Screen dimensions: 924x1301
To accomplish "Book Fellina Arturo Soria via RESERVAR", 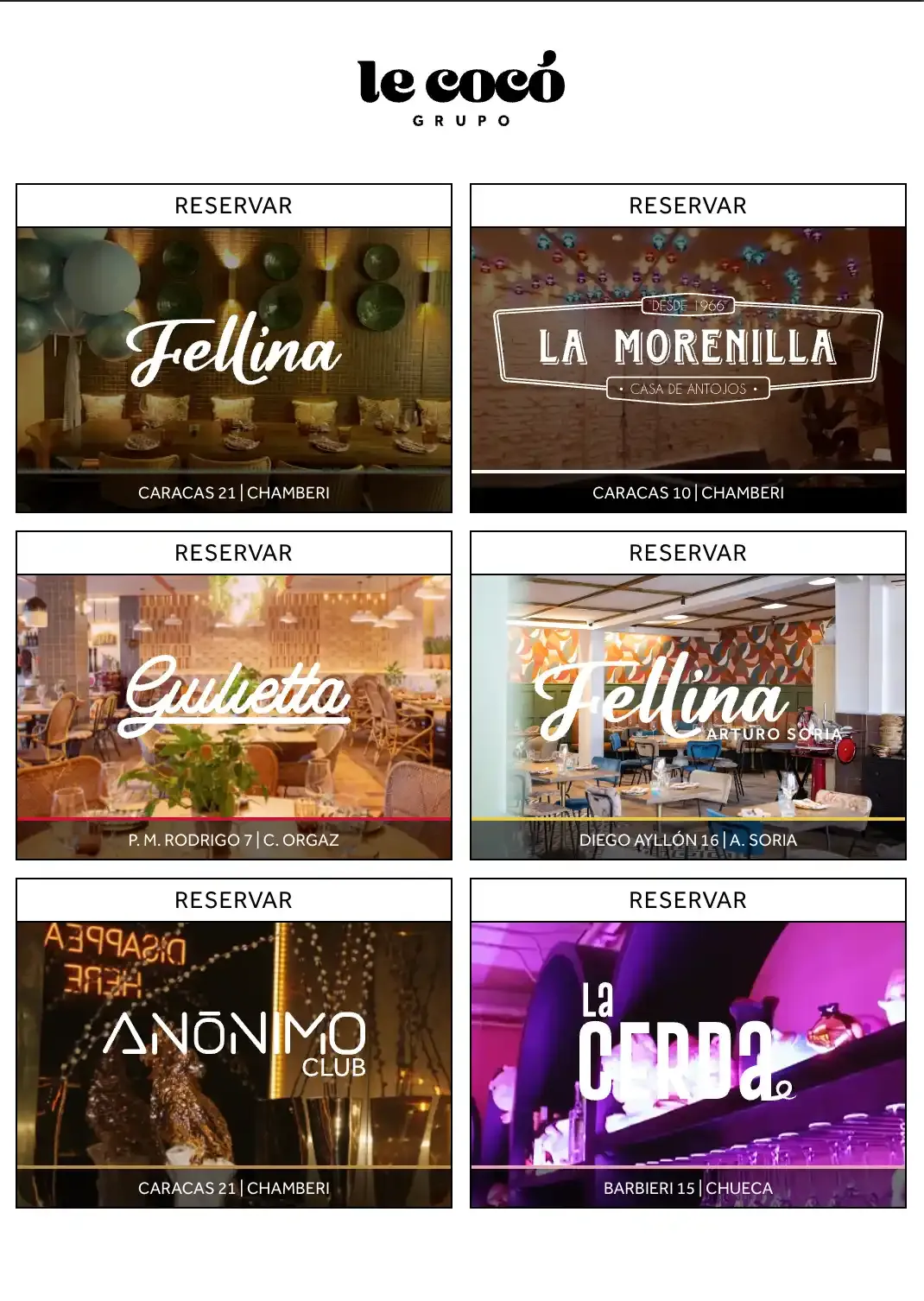I will (687, 553).
